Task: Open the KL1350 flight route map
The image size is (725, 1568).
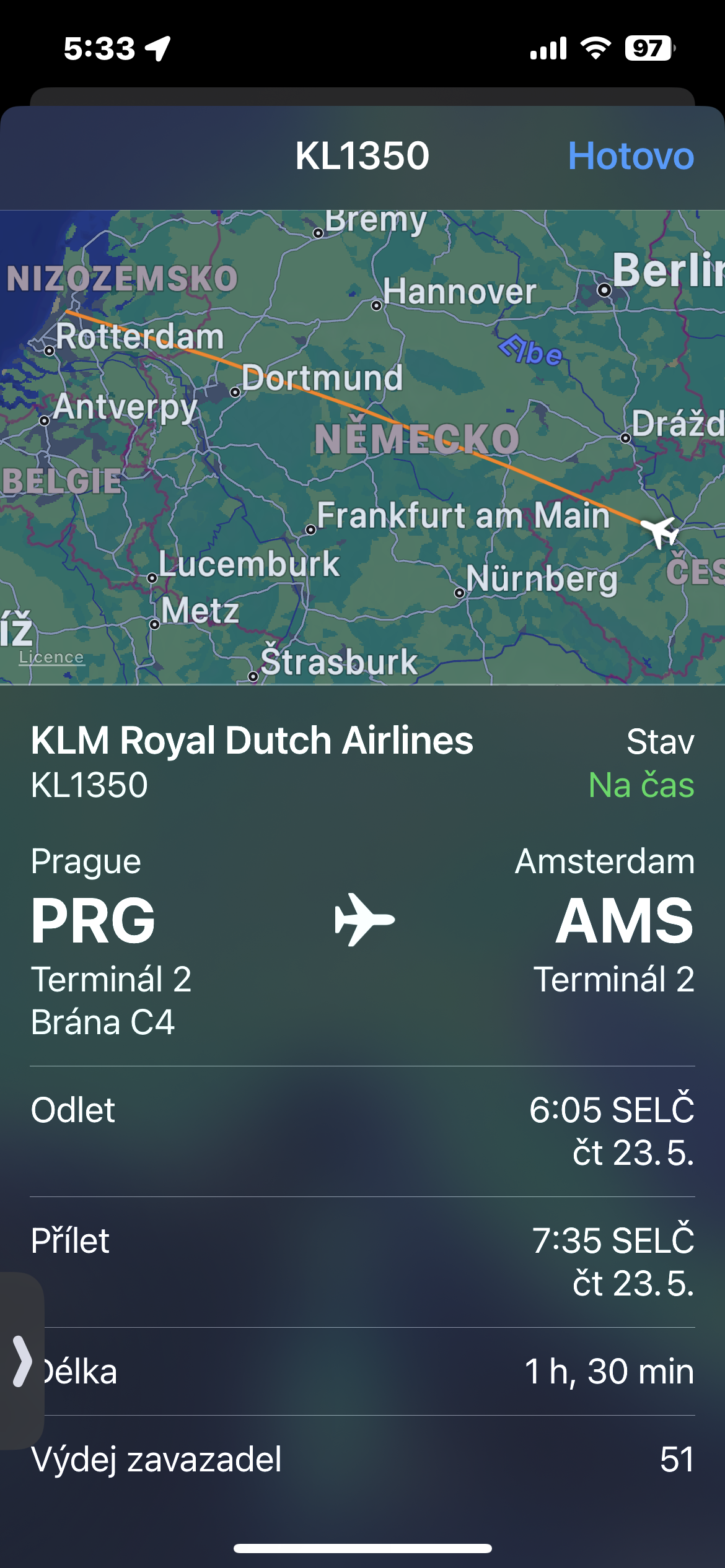Action: [x=362, y=447]
